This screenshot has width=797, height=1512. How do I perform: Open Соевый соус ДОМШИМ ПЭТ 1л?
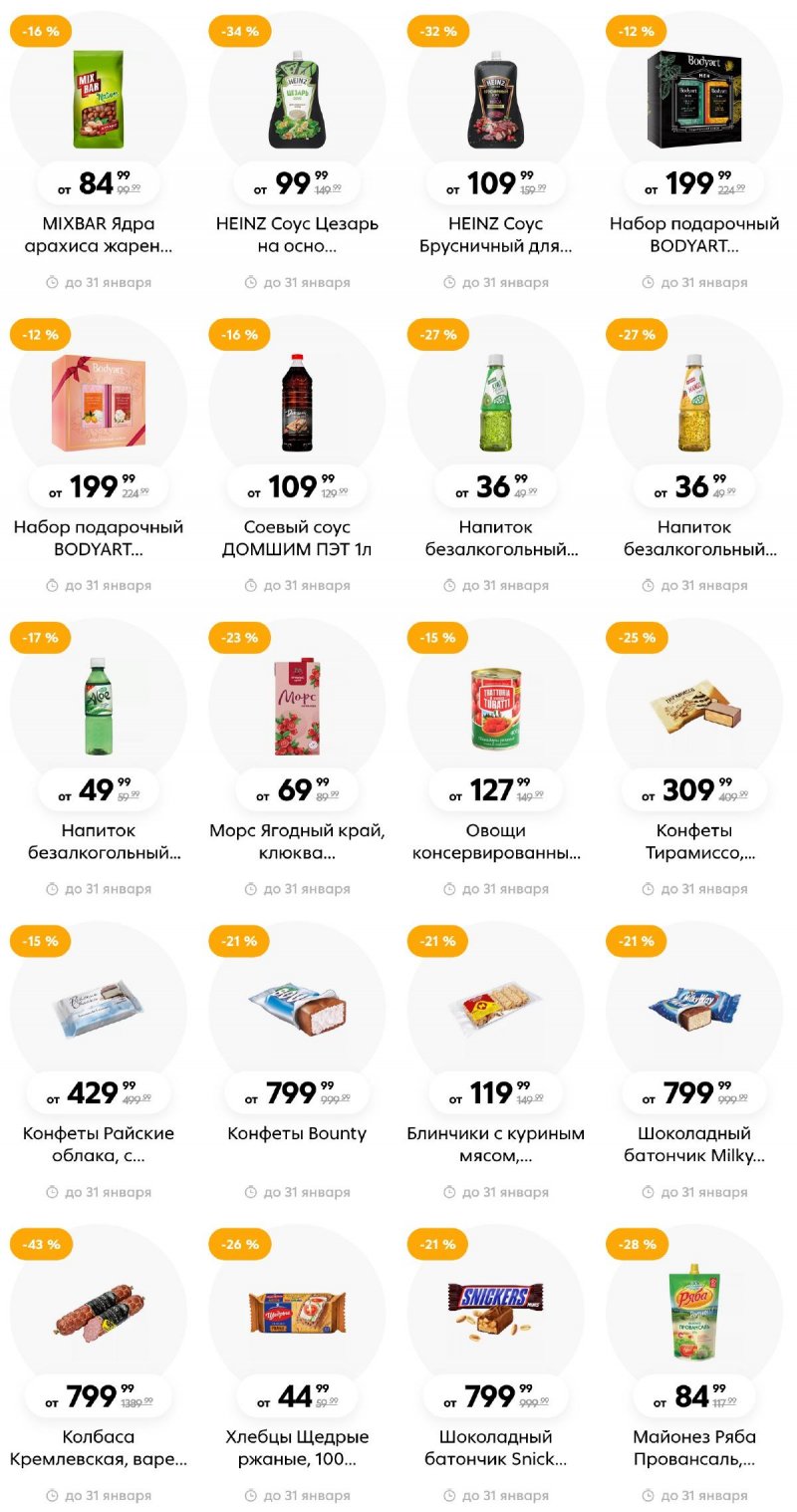point(297,403)
